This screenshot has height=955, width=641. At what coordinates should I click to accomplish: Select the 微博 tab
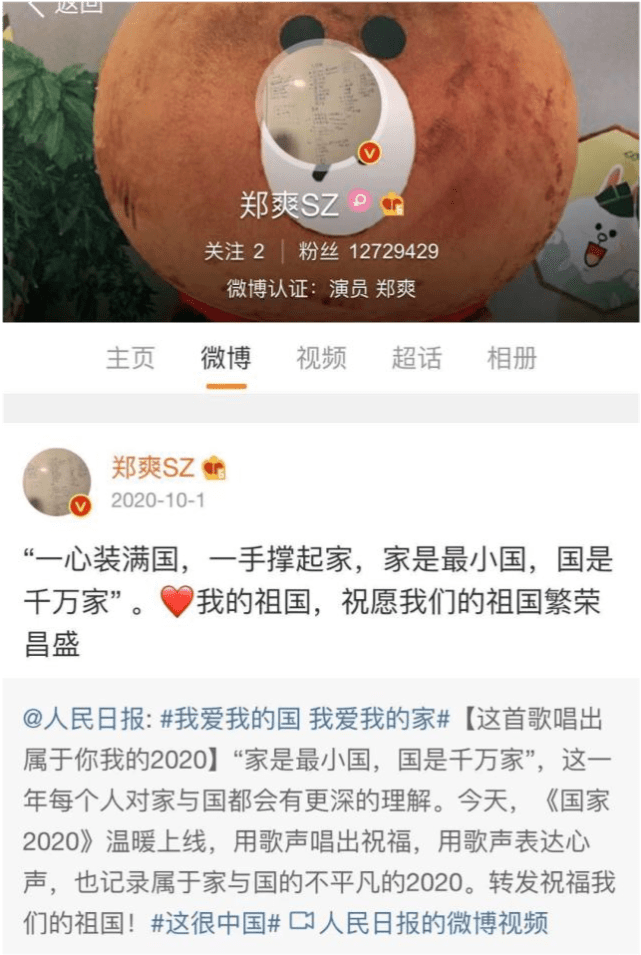click(226, 358)
